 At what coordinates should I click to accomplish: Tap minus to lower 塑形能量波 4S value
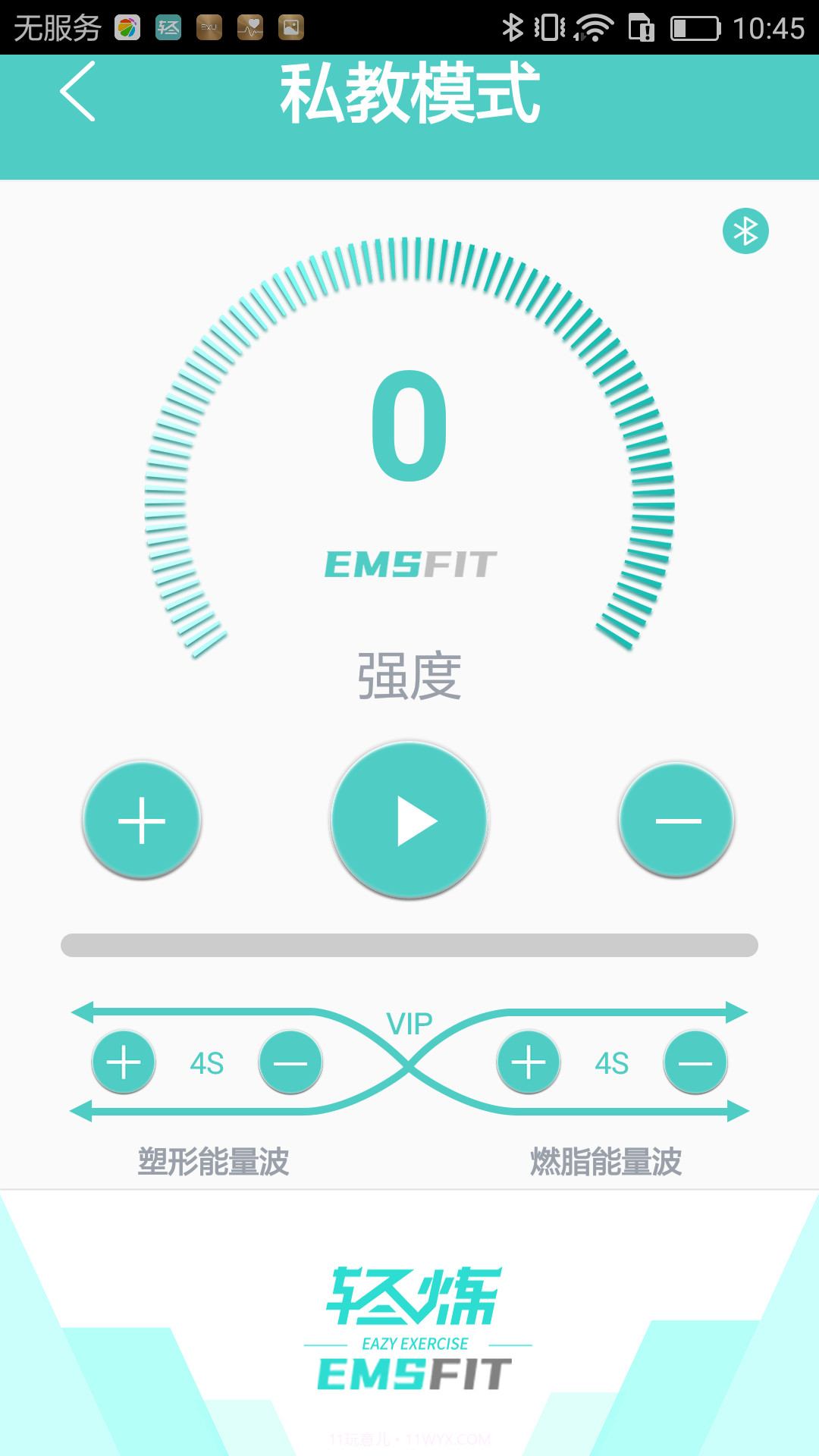pos(290,1063)
